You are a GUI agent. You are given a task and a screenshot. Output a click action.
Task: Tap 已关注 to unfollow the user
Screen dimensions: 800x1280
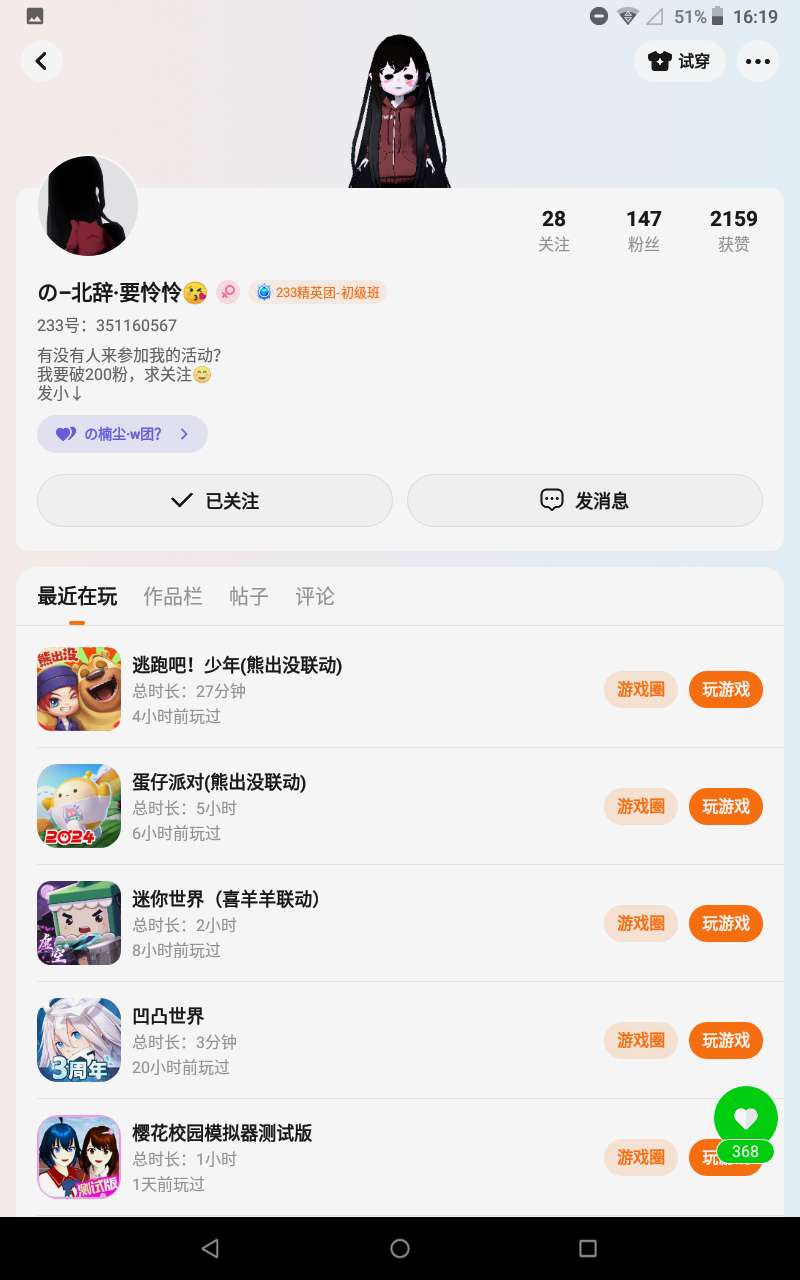point(215,500)
